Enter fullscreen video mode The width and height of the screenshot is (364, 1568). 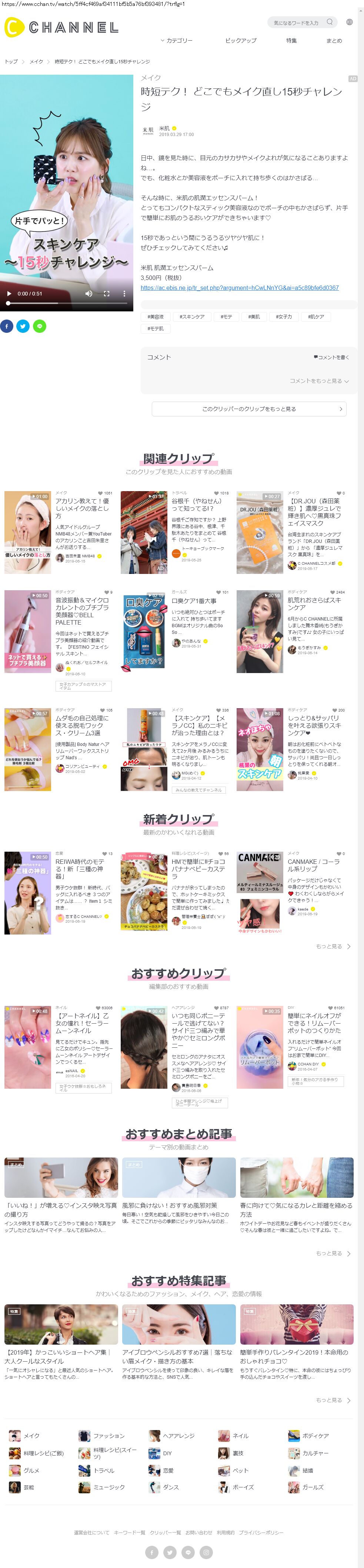coord(107,293)
